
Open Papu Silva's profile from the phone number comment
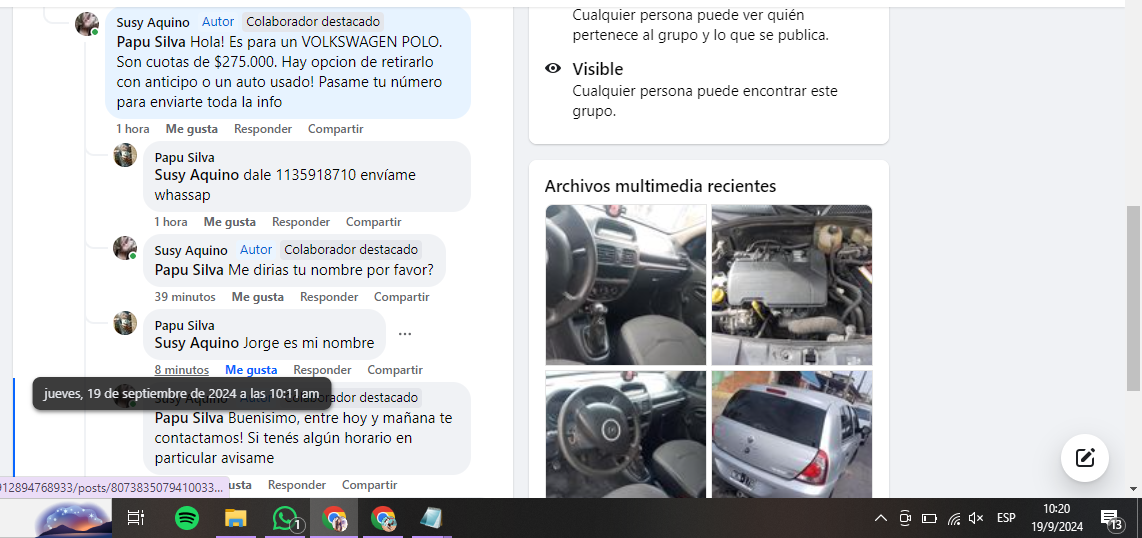pos(184,157)
